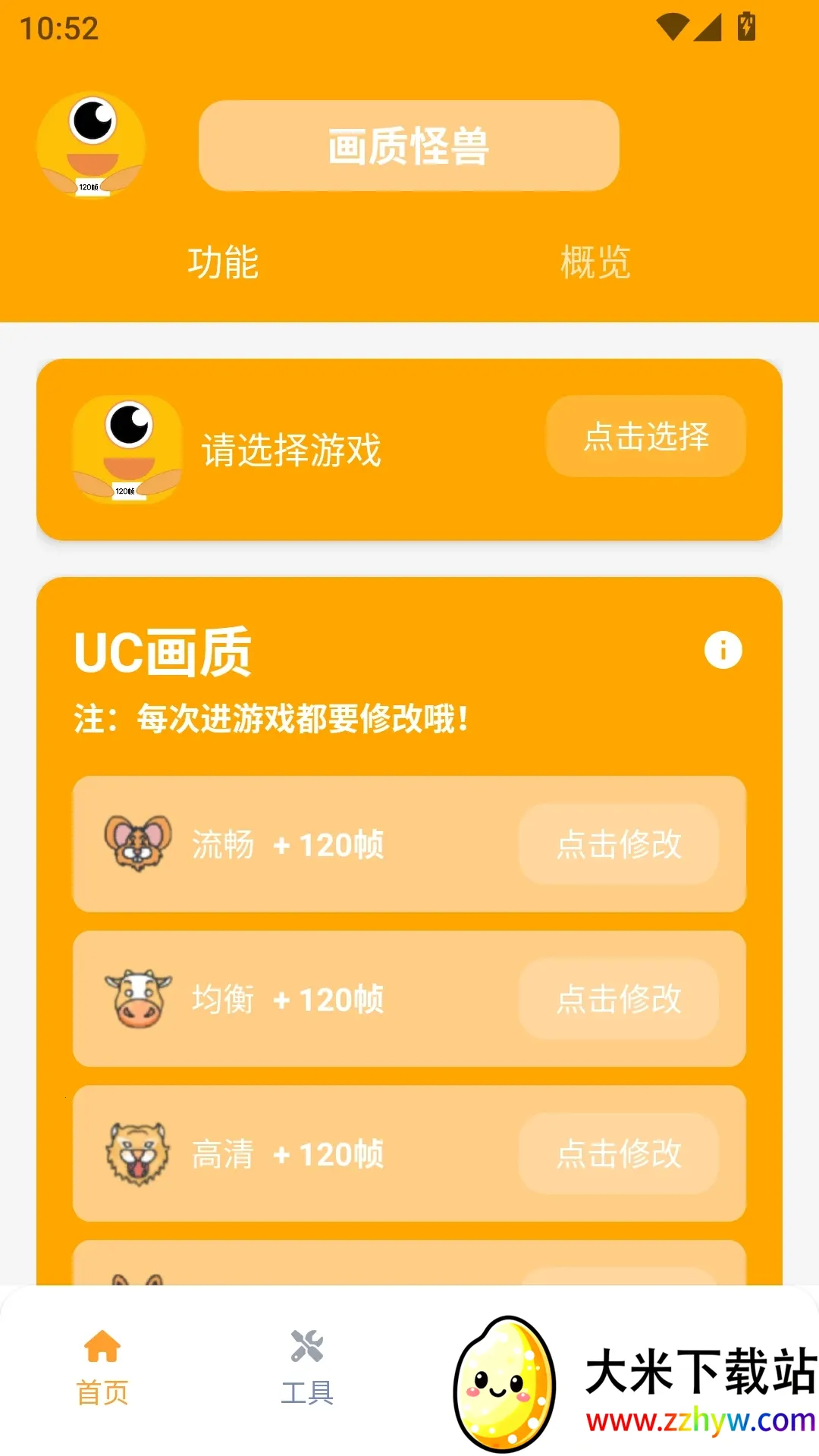Click 点击修改 for 均衡 +120帧

pyautogui.click(x=620, y=999)
